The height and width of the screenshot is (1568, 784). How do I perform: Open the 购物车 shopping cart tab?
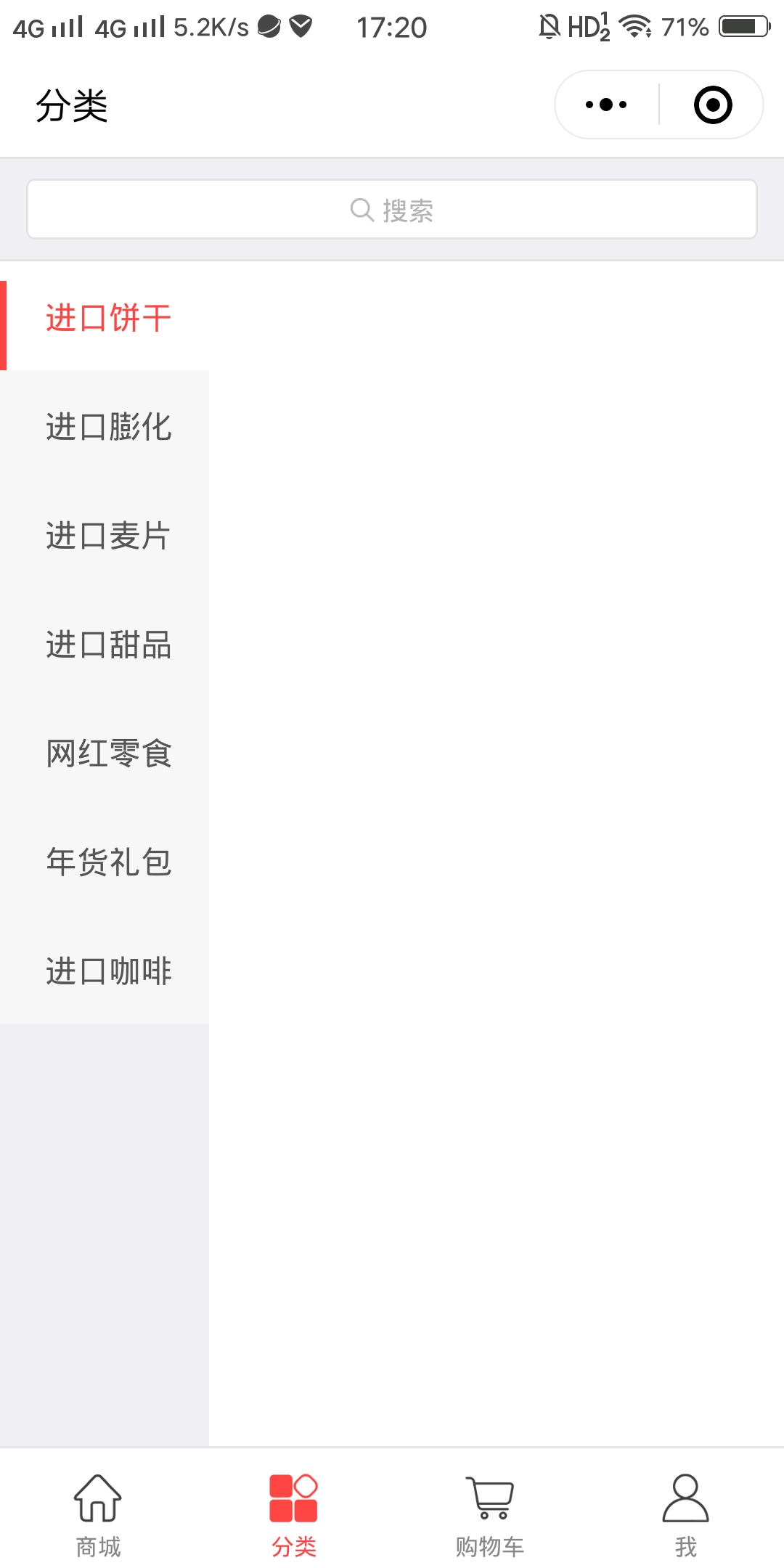tap(490, 1514)
